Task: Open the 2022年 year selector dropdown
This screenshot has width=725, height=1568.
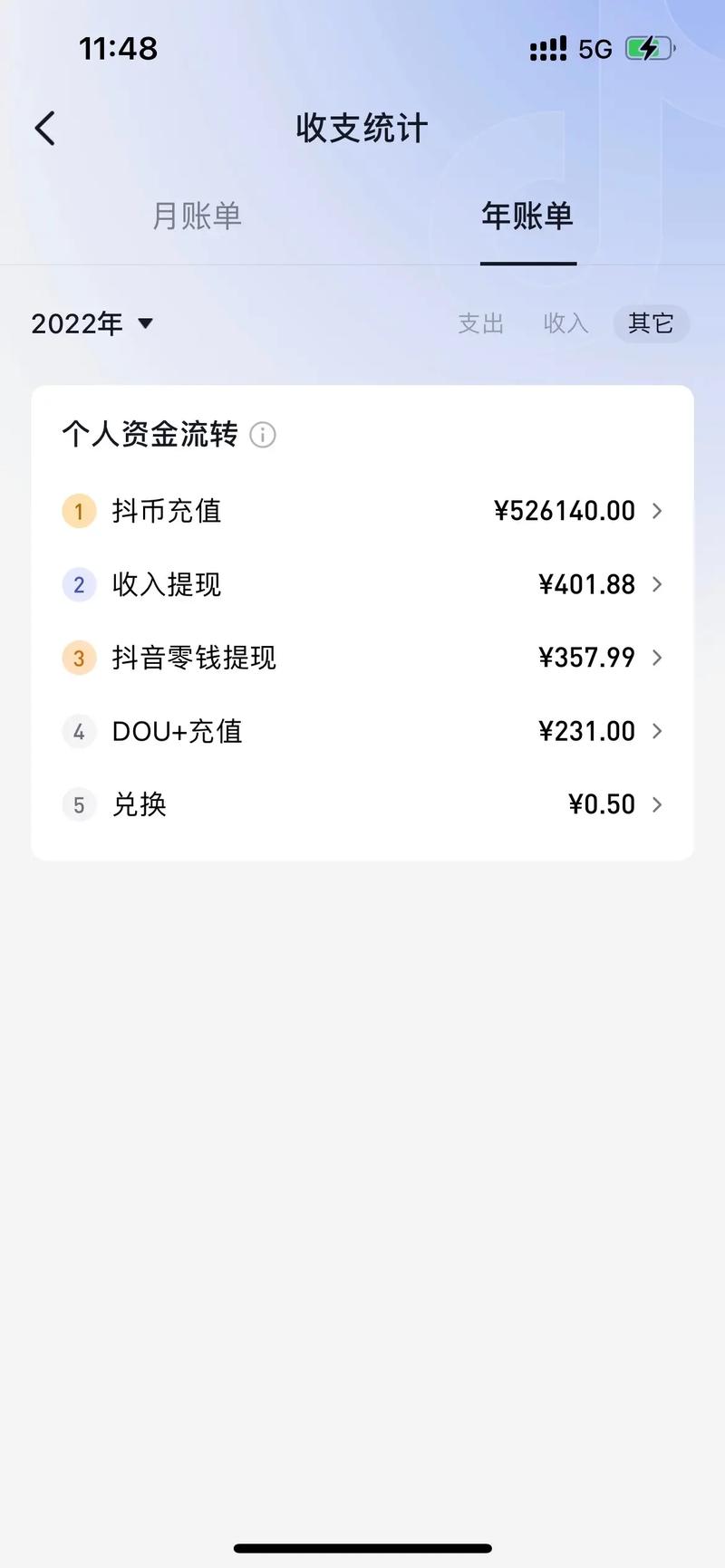Action: tap(93, 323)
